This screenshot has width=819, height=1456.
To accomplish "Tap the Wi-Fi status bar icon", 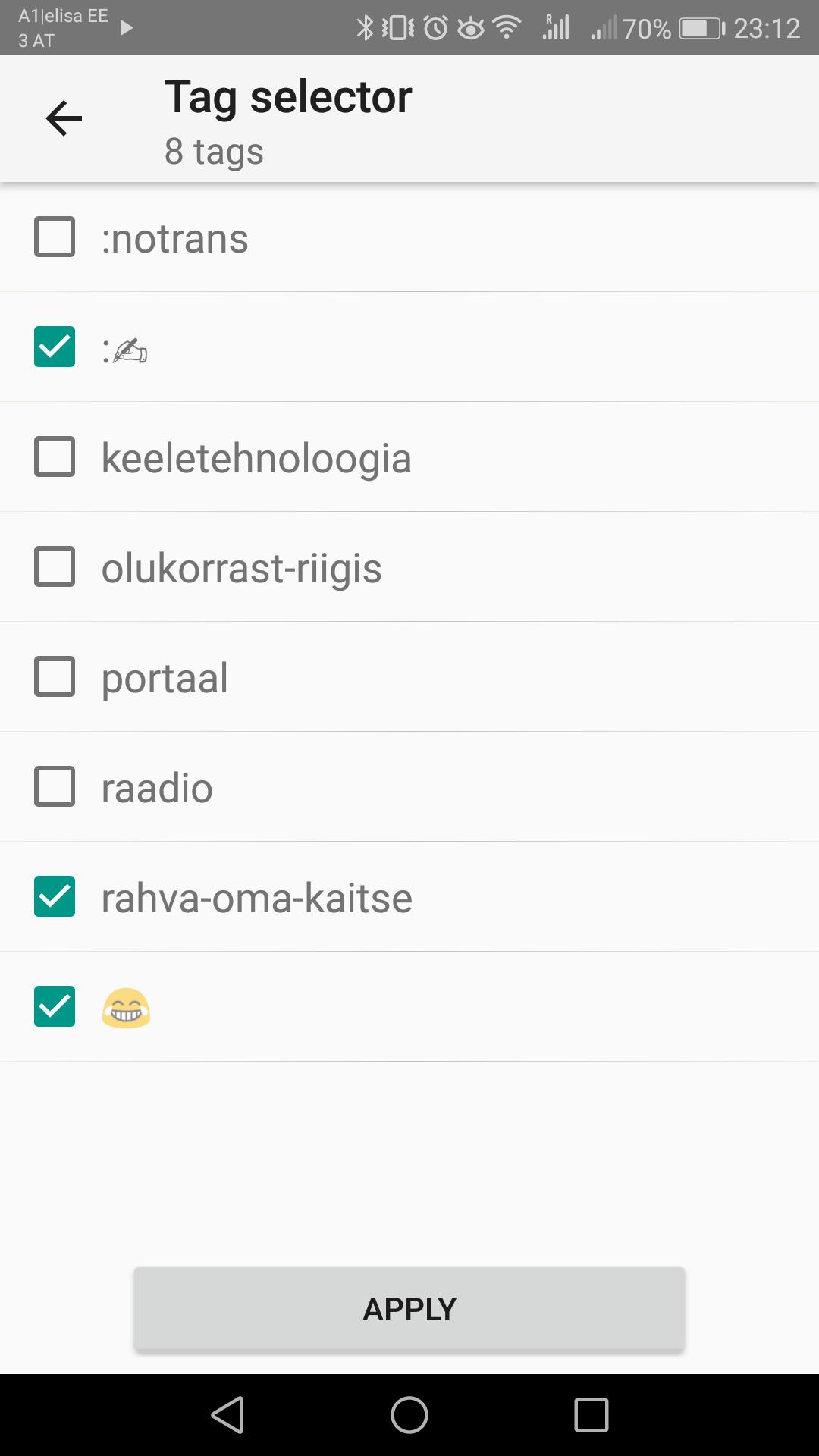I will click(x=504, y=27).
